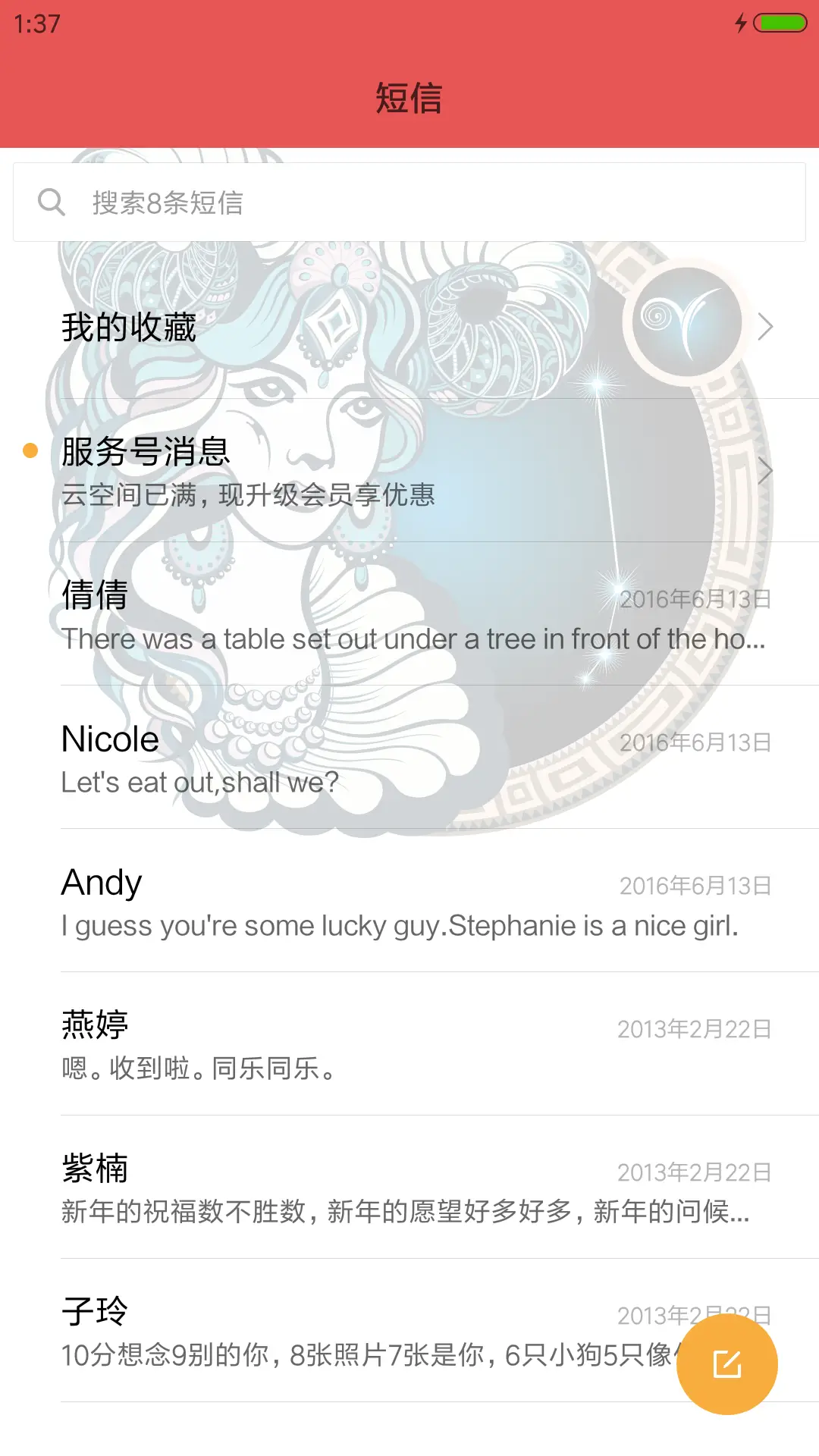Tap the 搜索8条短信 search field
819x1456 pixels.
409,201
